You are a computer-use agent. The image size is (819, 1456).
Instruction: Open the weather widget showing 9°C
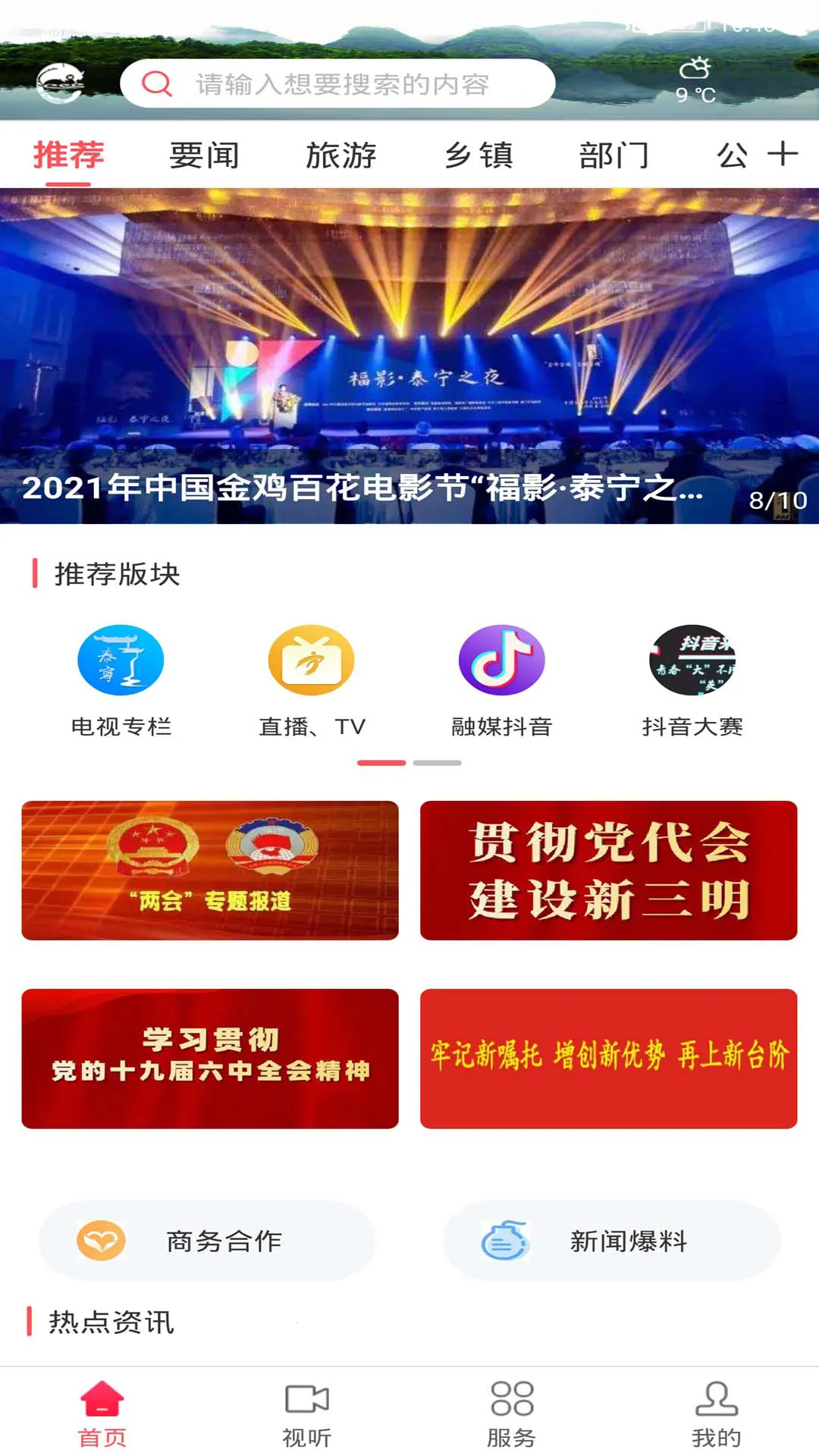coord(695,80)
